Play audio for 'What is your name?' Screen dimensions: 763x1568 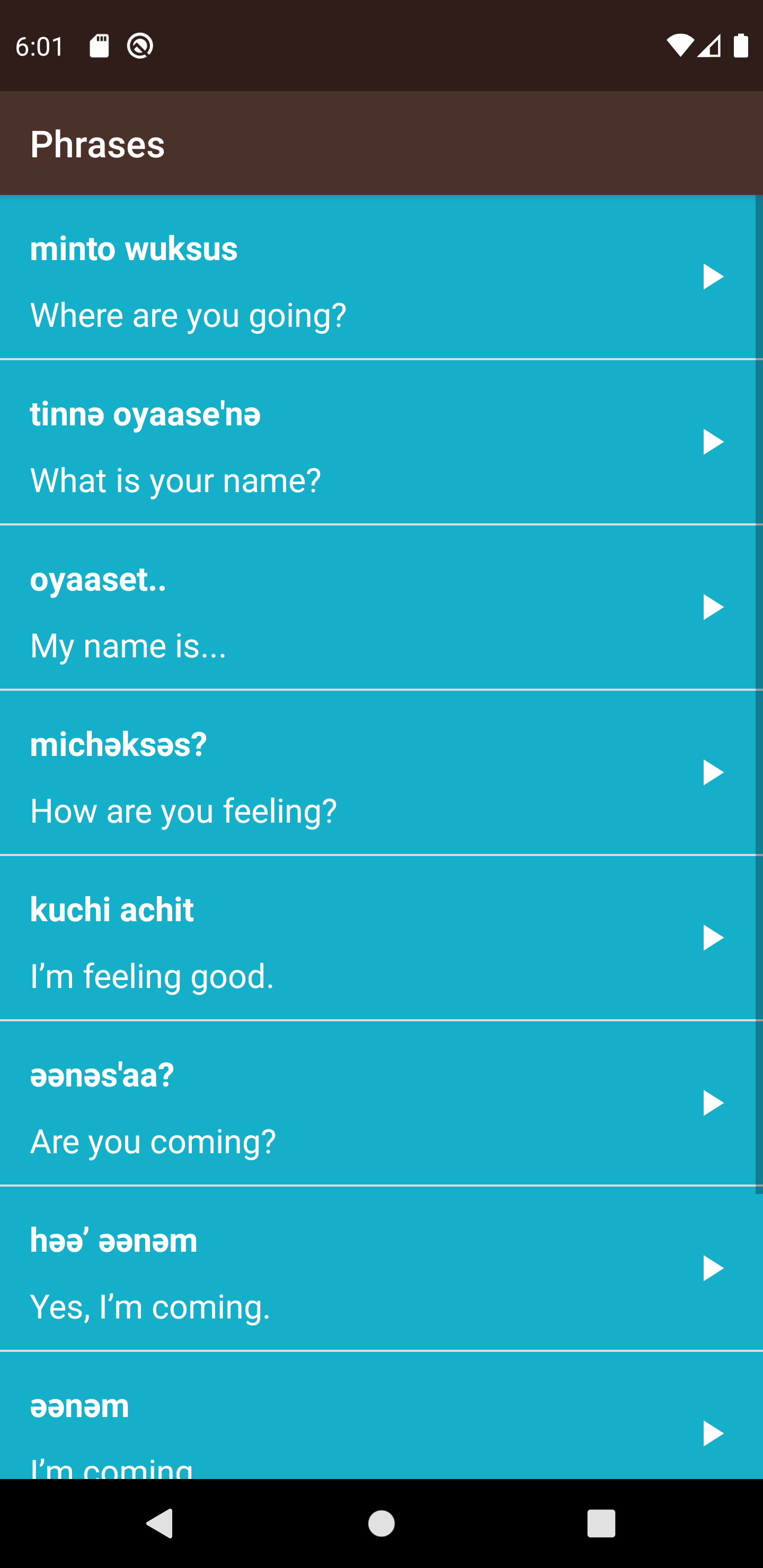pos(713,442)
